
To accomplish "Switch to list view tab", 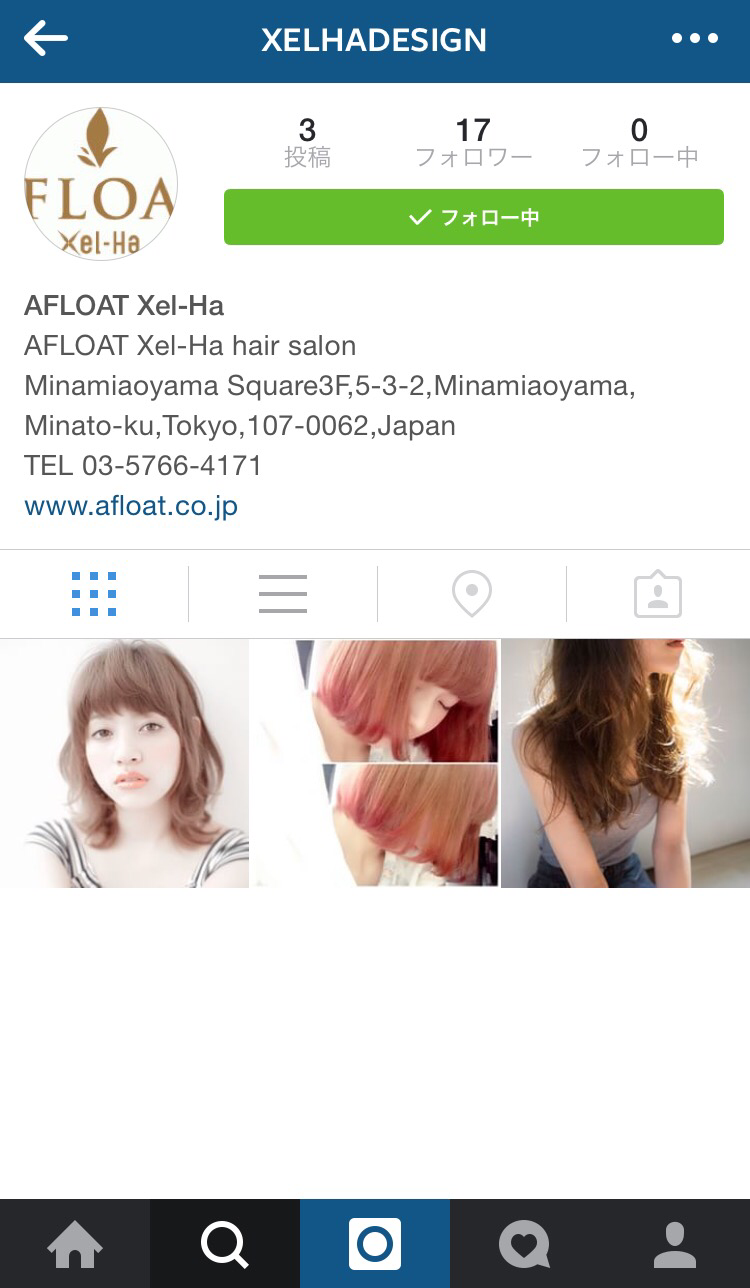I will click(x=283, y=594).
